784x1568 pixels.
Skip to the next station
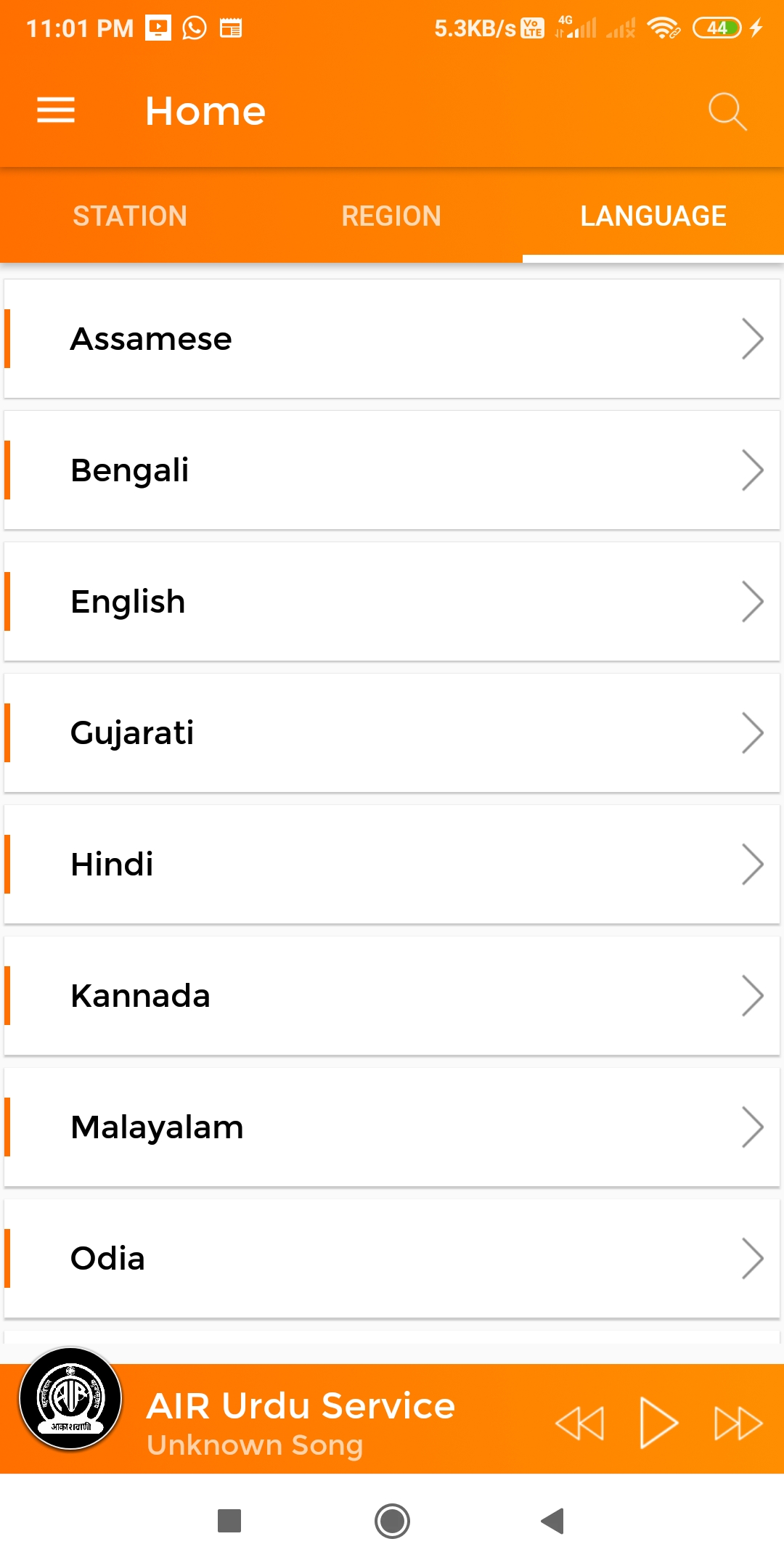pos(738,1423)
